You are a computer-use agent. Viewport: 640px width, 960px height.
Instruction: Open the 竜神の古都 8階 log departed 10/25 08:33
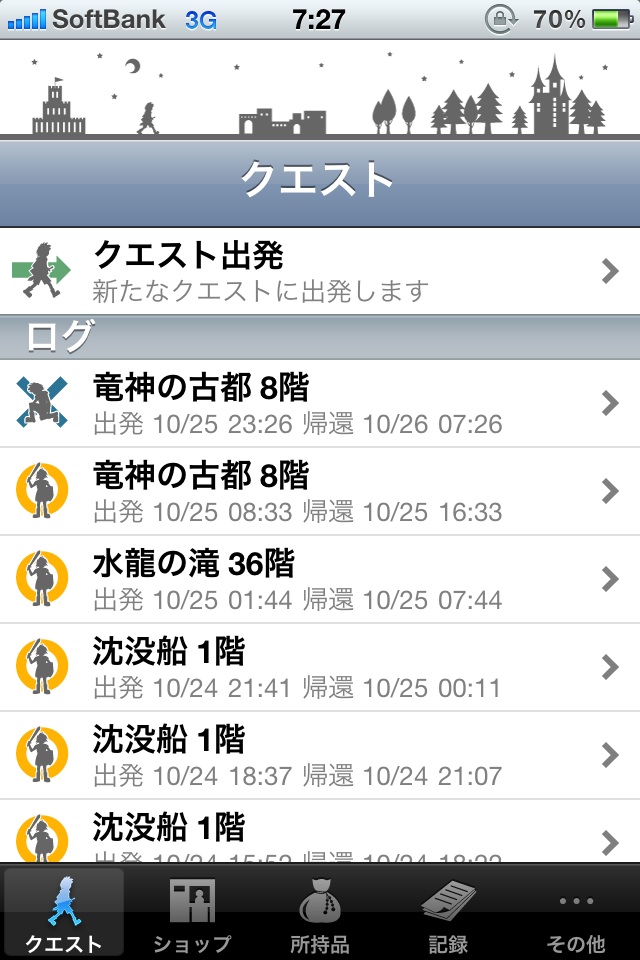(x=320, y=491)
